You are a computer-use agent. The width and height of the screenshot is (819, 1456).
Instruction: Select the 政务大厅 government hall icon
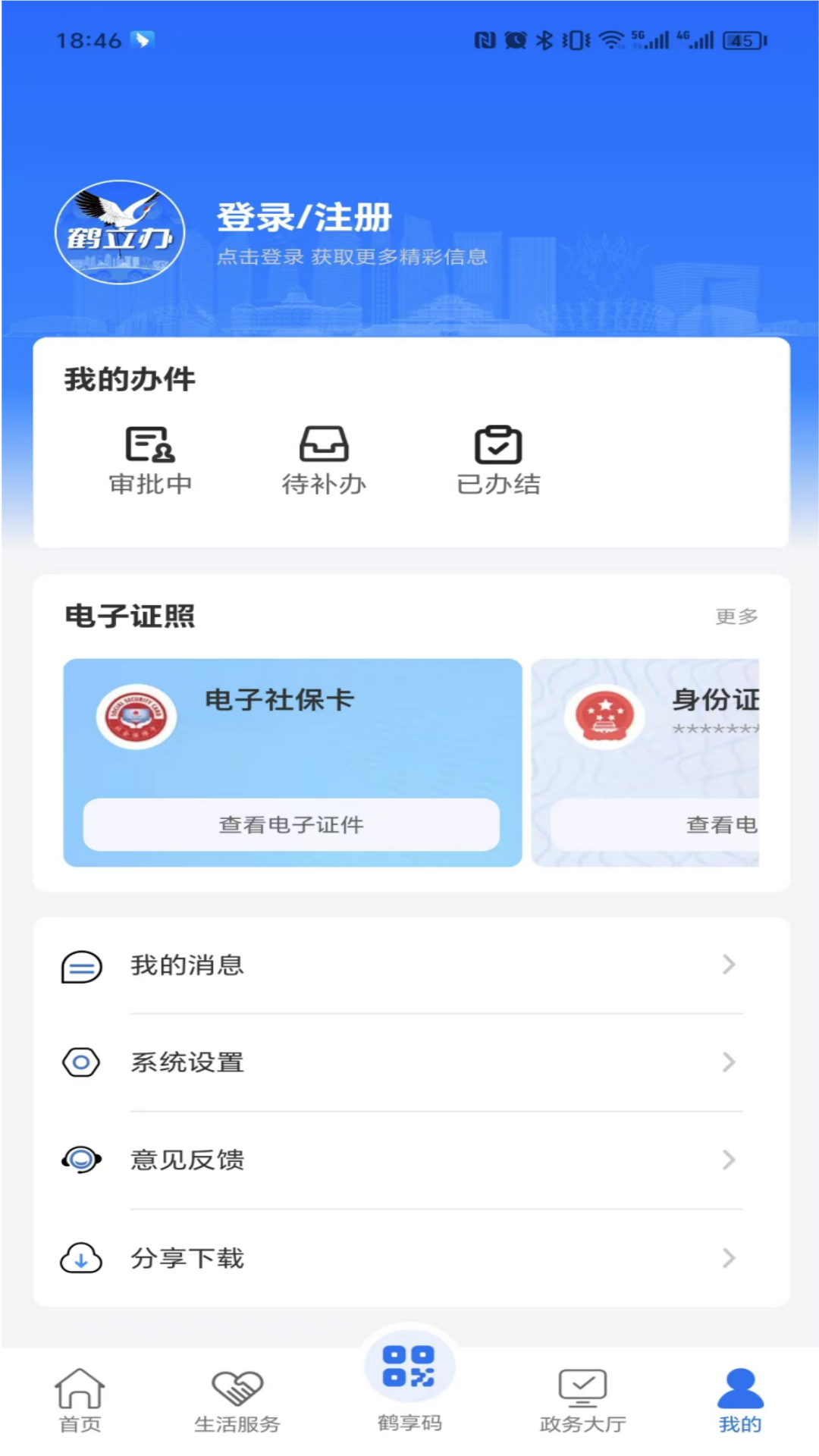pos(582,1386)
